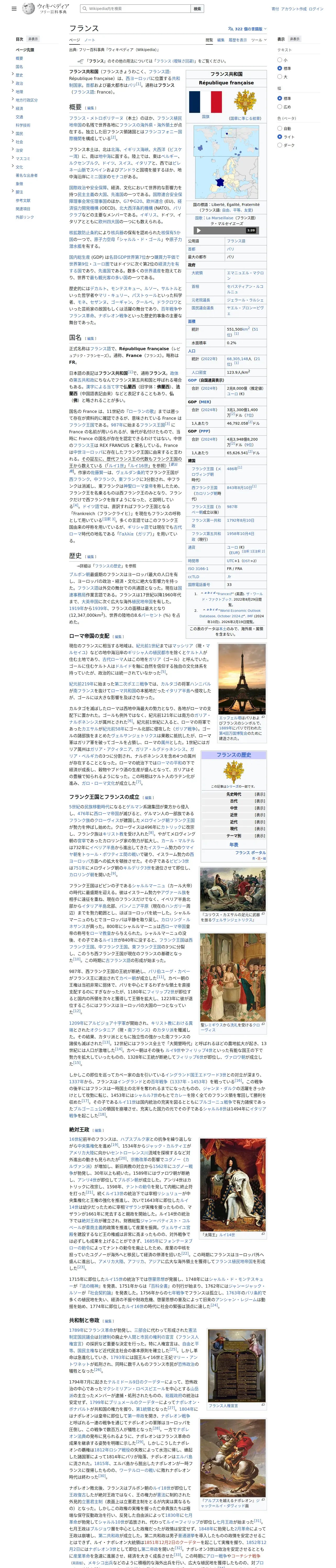Switch to the 編集 tab

[x=221, y=40]
